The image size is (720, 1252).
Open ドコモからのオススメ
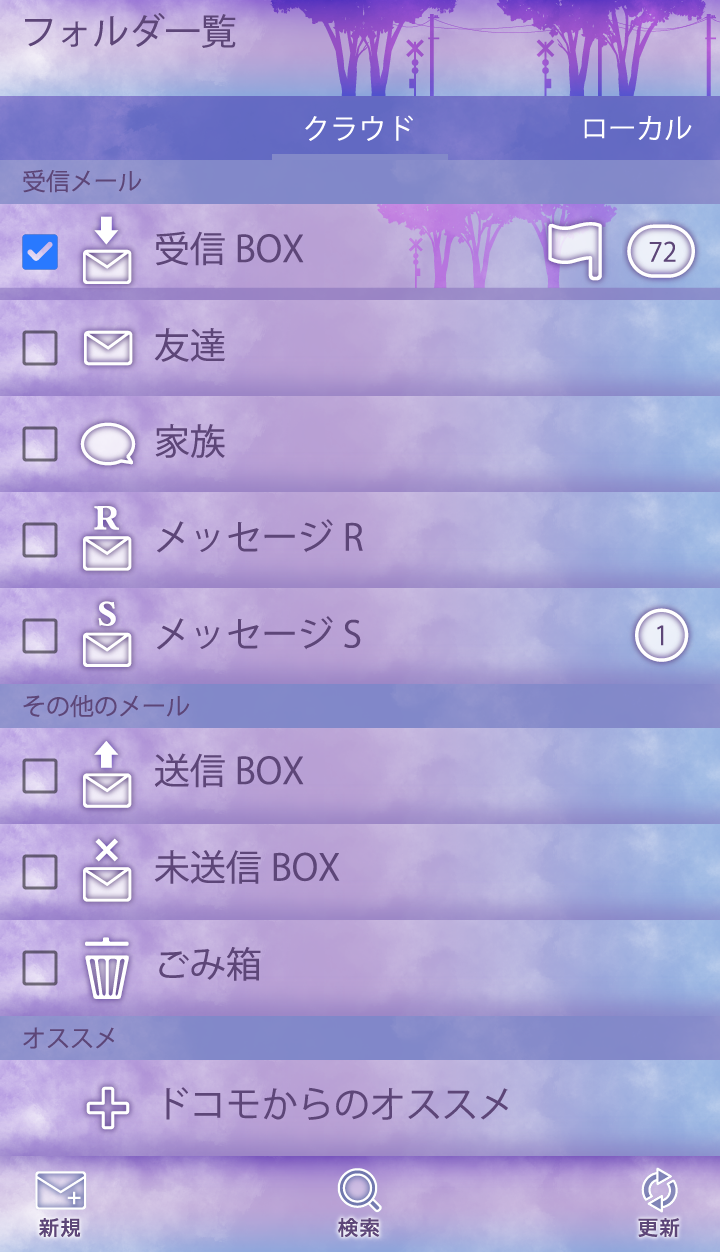pyautogui.click(x=334, y=1105)
